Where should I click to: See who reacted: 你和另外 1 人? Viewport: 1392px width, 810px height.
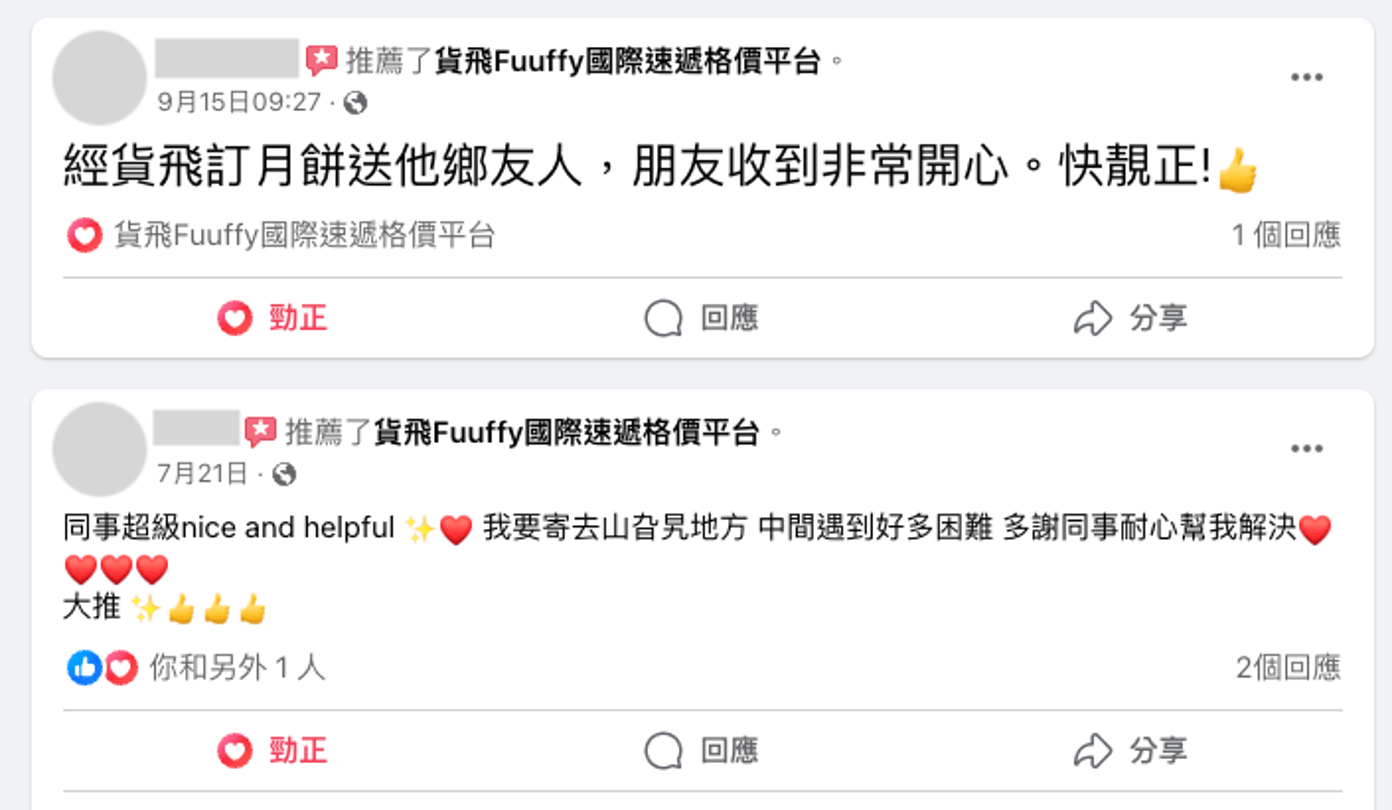click(x=236, y=667)
